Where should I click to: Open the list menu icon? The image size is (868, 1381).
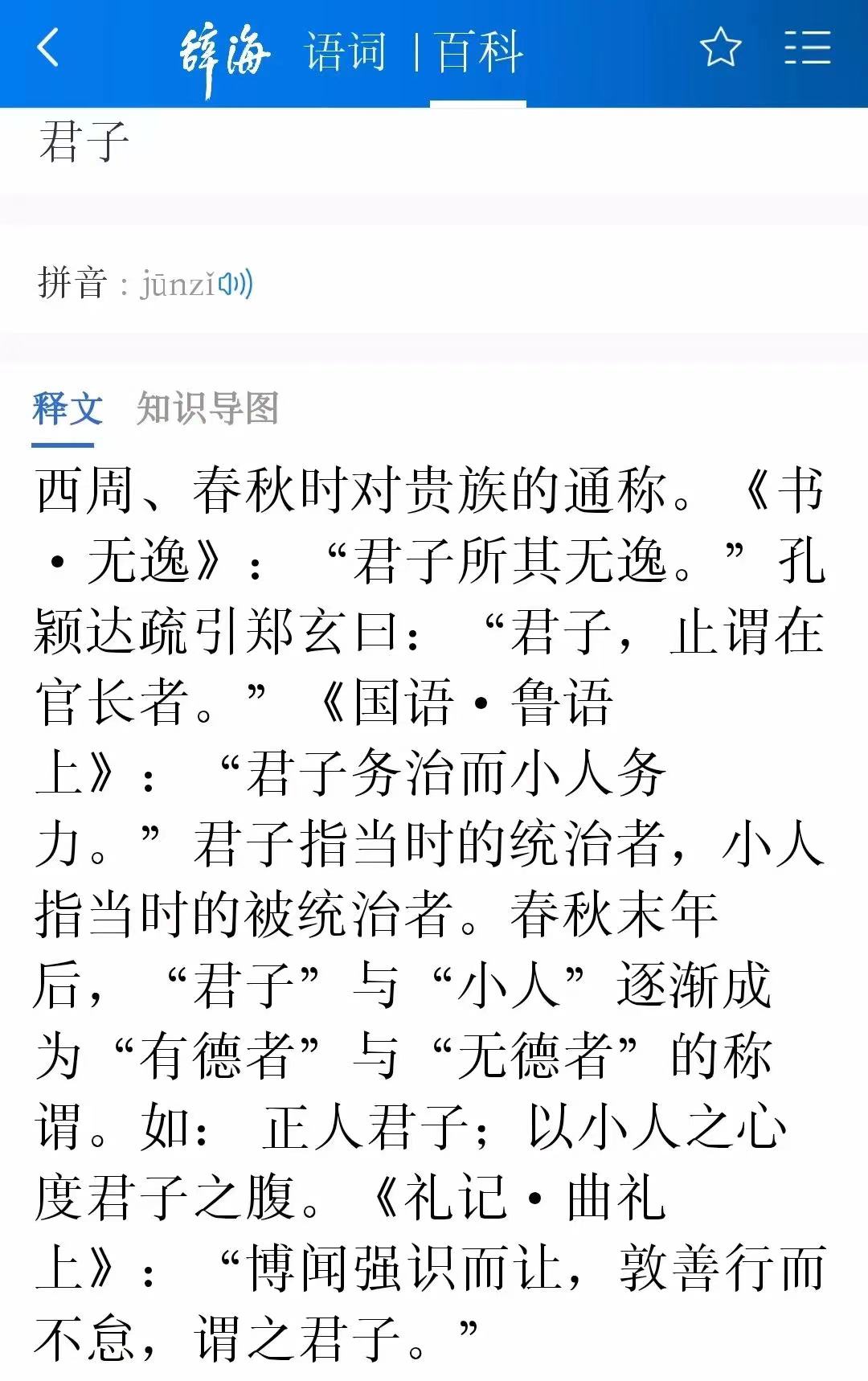tap(807, 47)
